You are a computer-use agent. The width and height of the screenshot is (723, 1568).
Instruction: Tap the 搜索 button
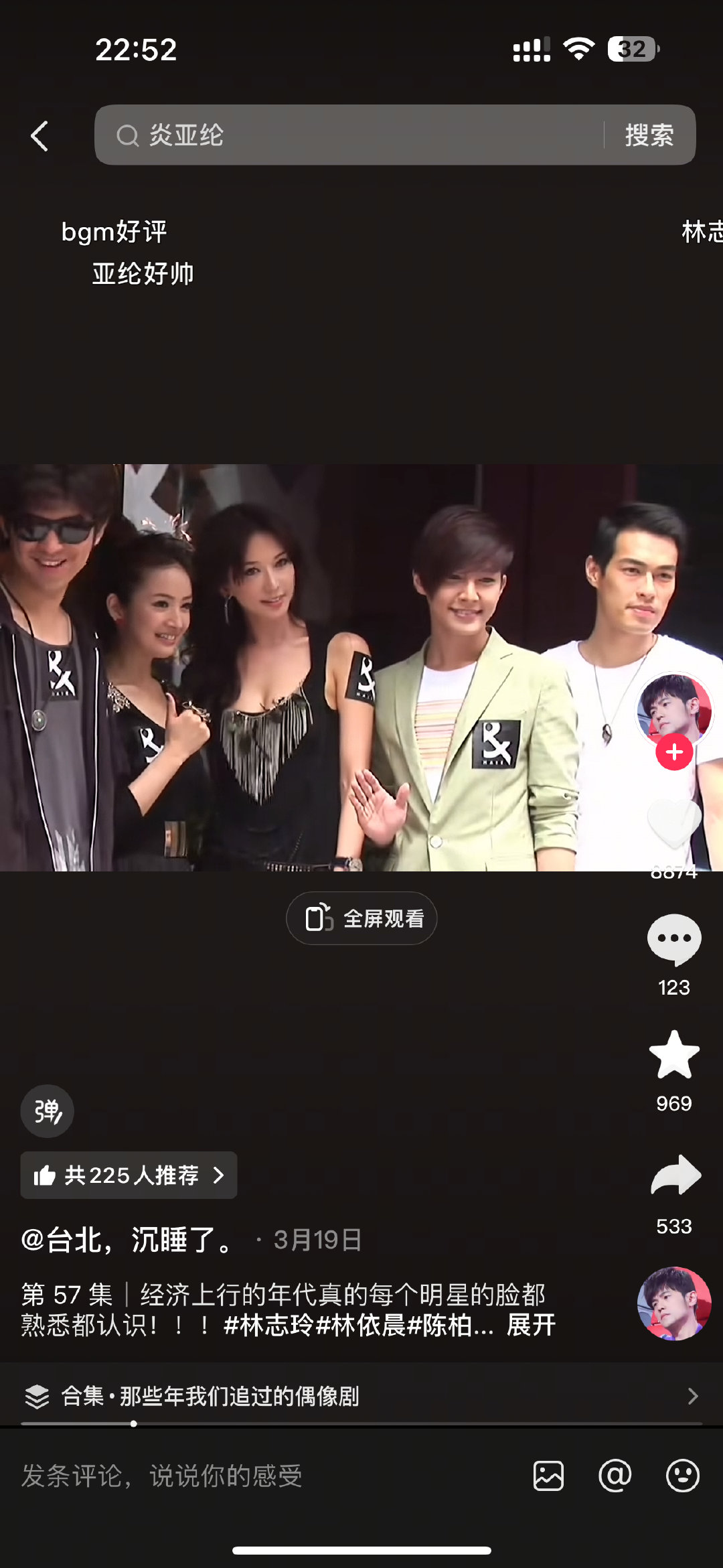pos(649,135)
